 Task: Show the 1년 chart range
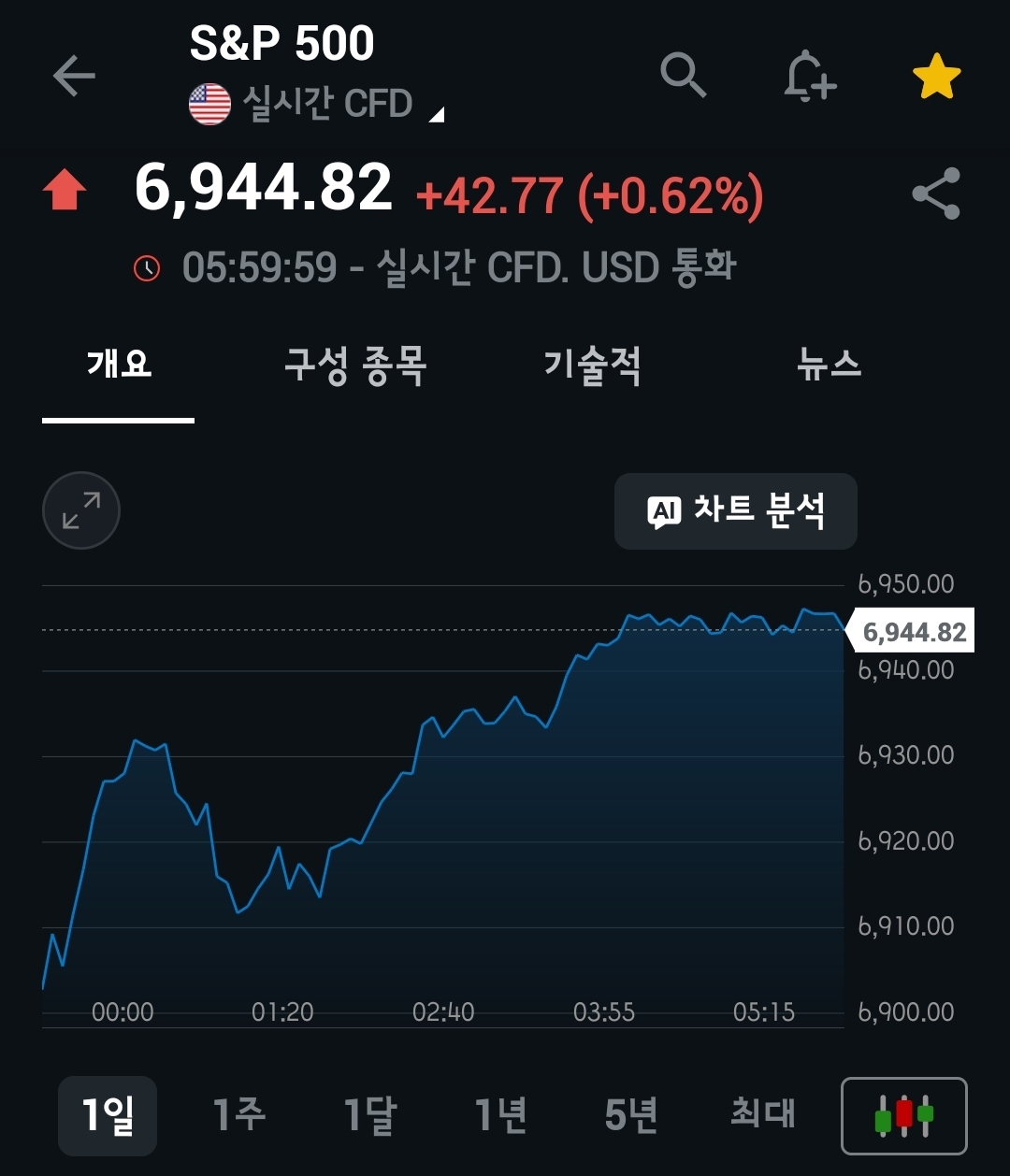(x=500, y=1115)
